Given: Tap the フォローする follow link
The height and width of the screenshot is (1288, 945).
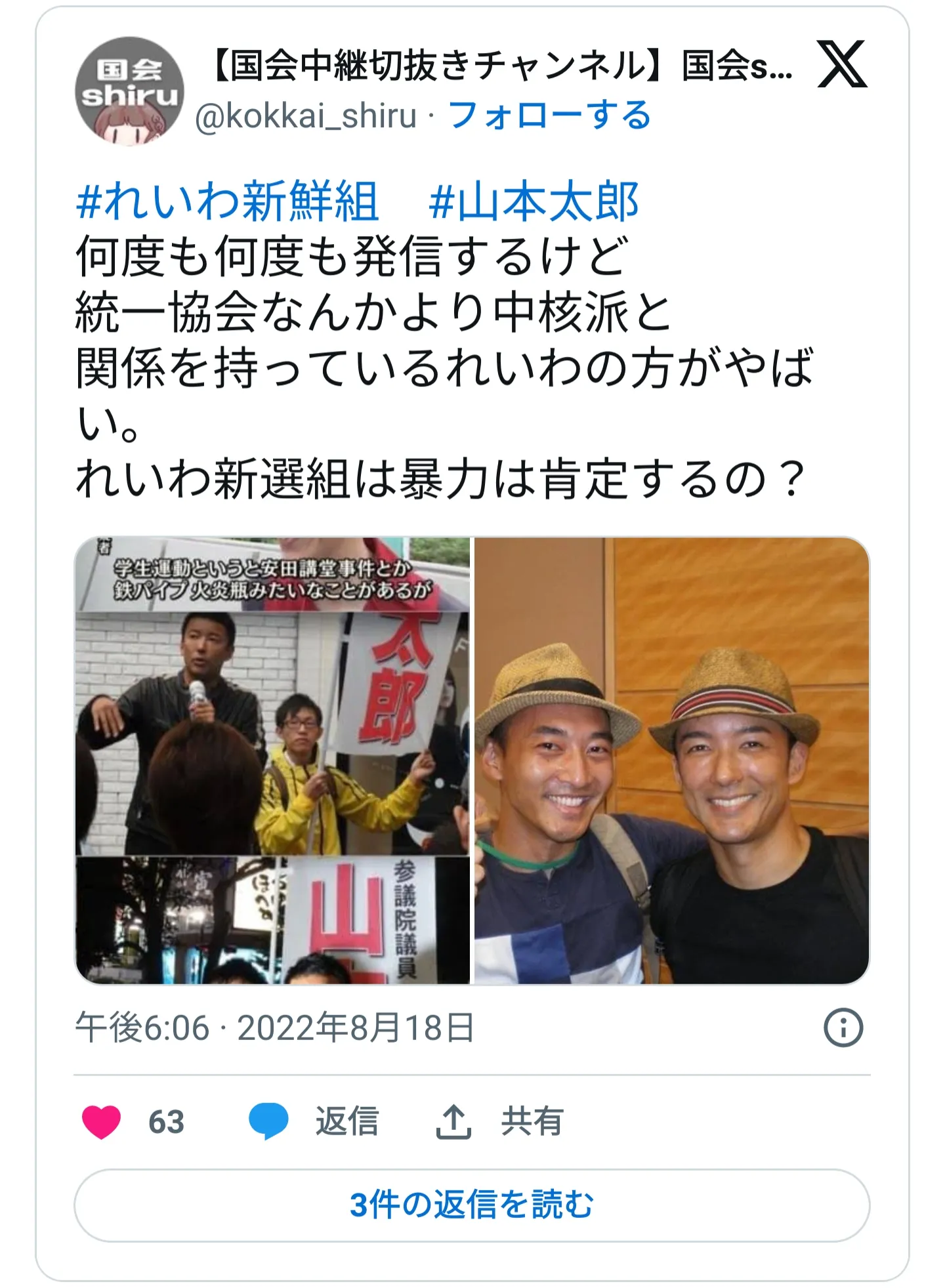Looking at the screenshot, I should click(549, 116).
